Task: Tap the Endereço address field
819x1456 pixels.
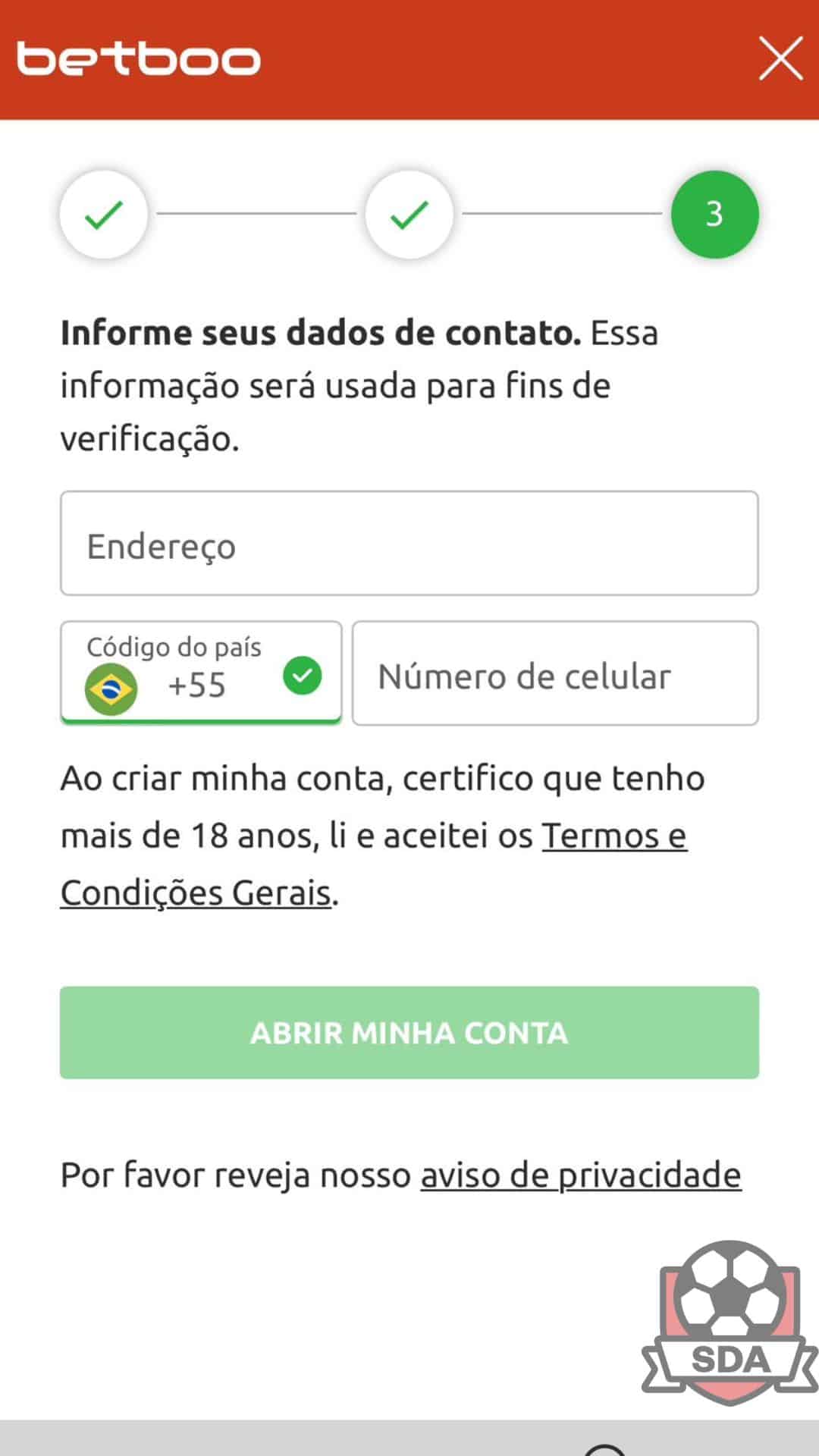Action: (x=409, y=543)
